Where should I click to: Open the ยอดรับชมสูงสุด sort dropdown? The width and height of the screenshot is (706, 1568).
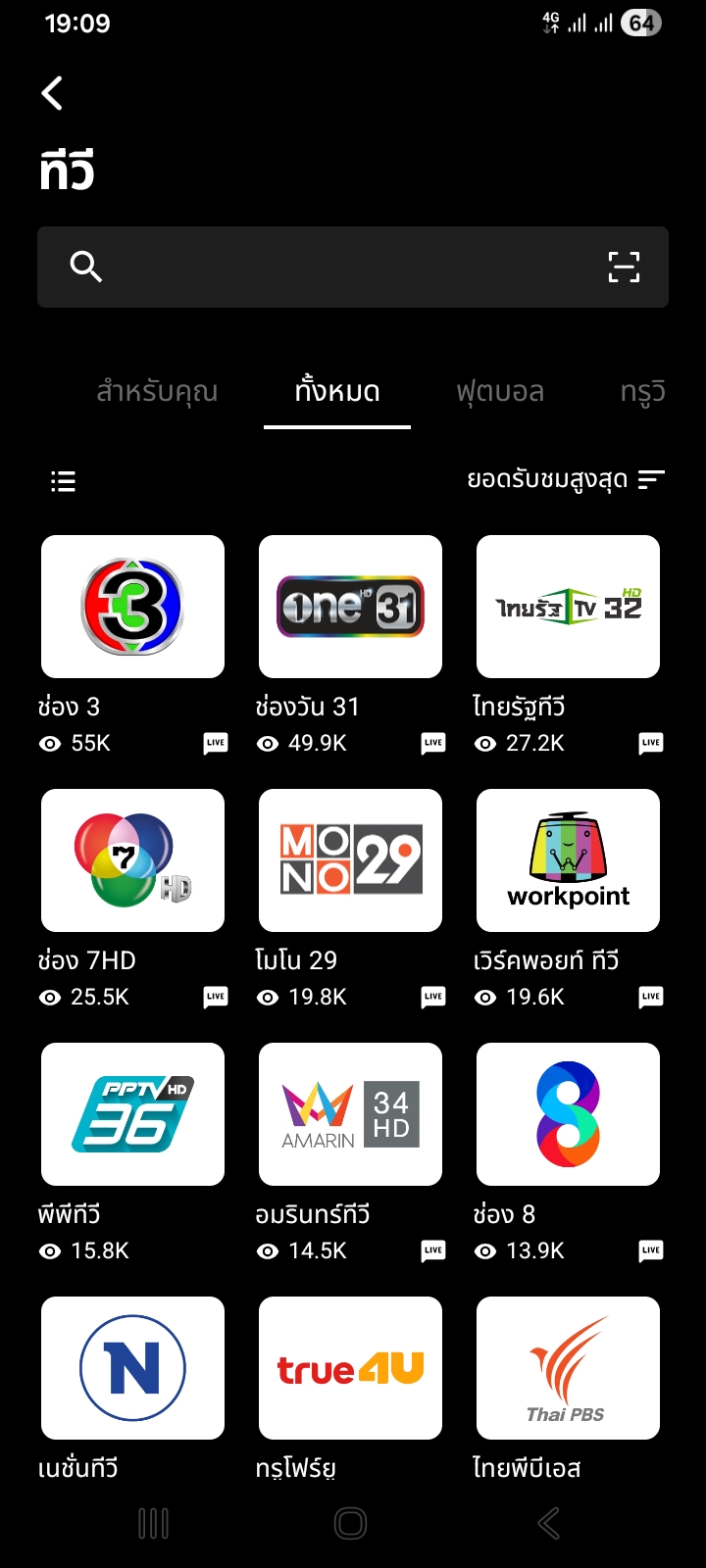click(565, 479)
